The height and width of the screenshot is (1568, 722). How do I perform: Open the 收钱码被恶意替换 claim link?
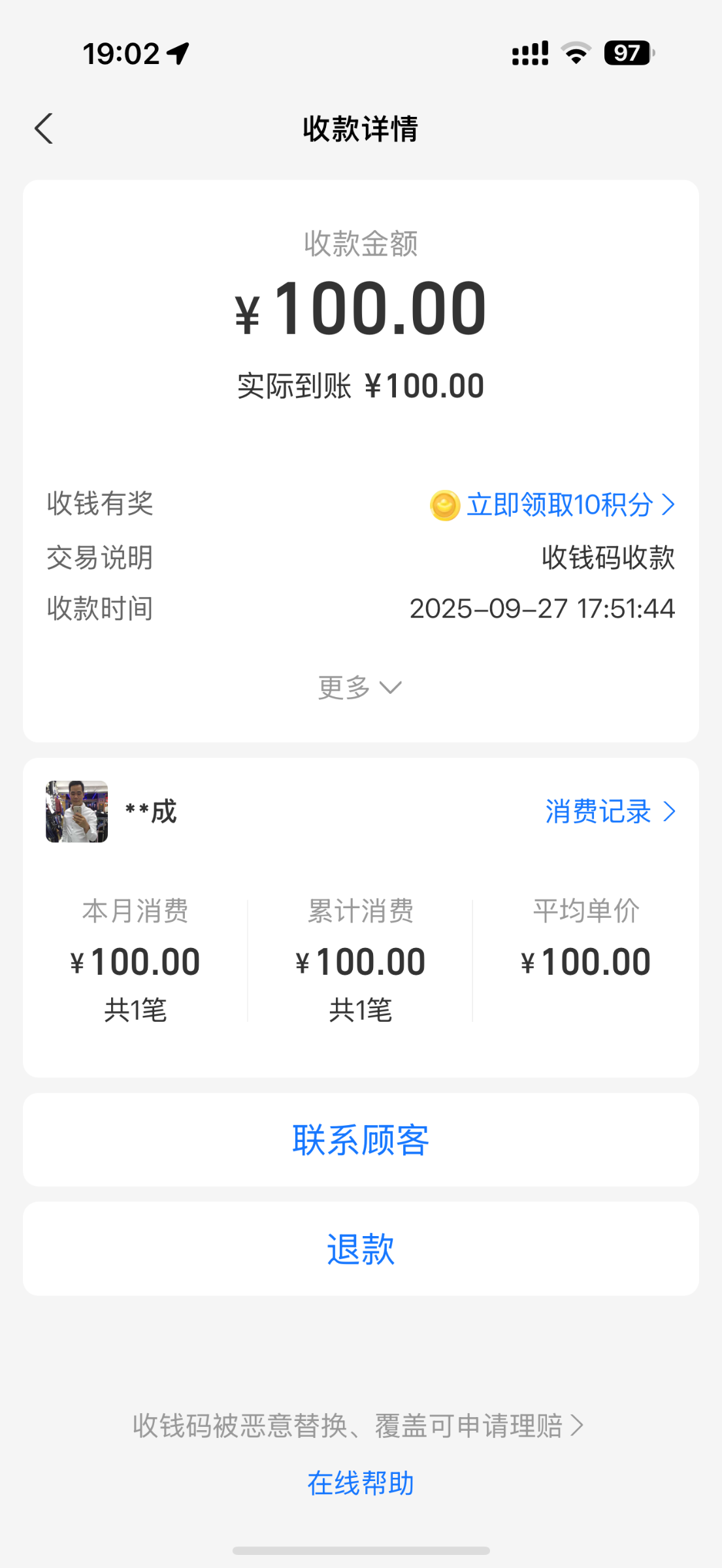click(357, 1426)
